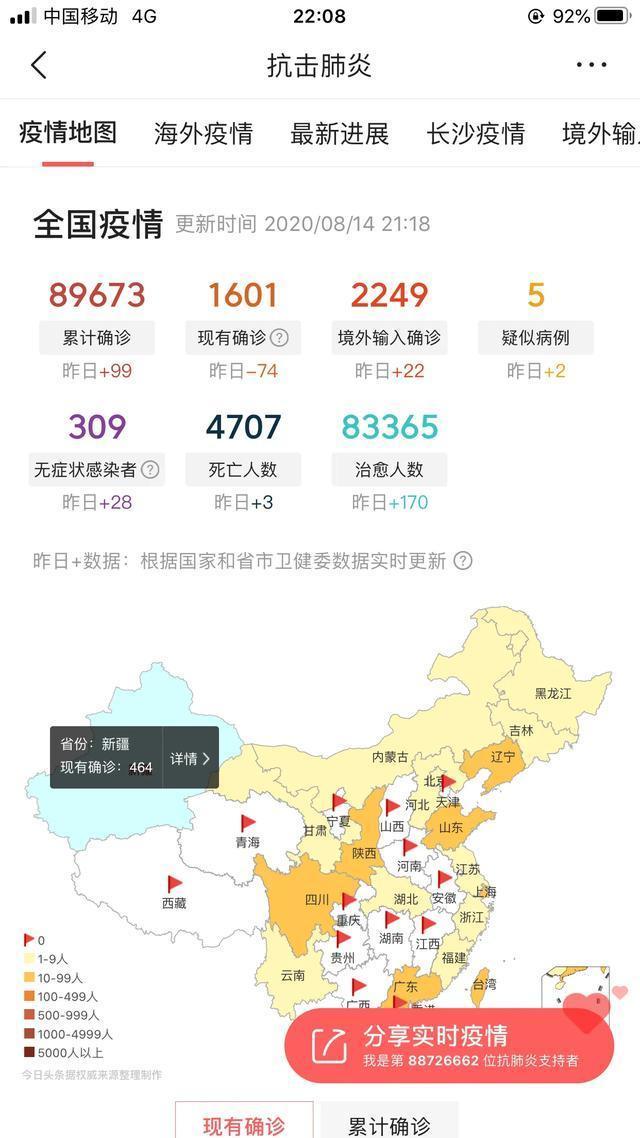This screenshot has width=640, height=1138.
Task: Tap the help icon beside 现有确诊
Action: coord(280,338)
